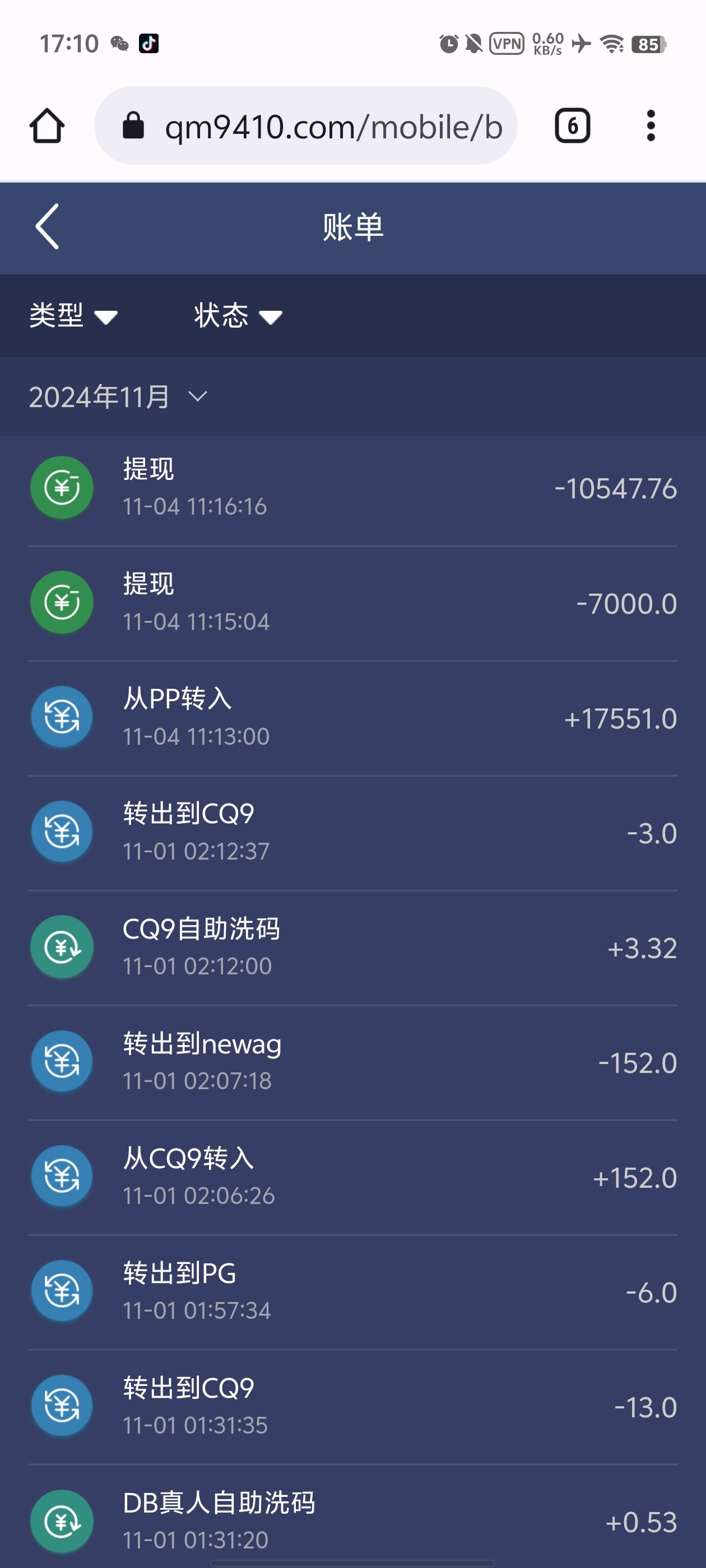
Task: Open 转出到CQ9 entry of -13.0
Action: click(352, 1406)
